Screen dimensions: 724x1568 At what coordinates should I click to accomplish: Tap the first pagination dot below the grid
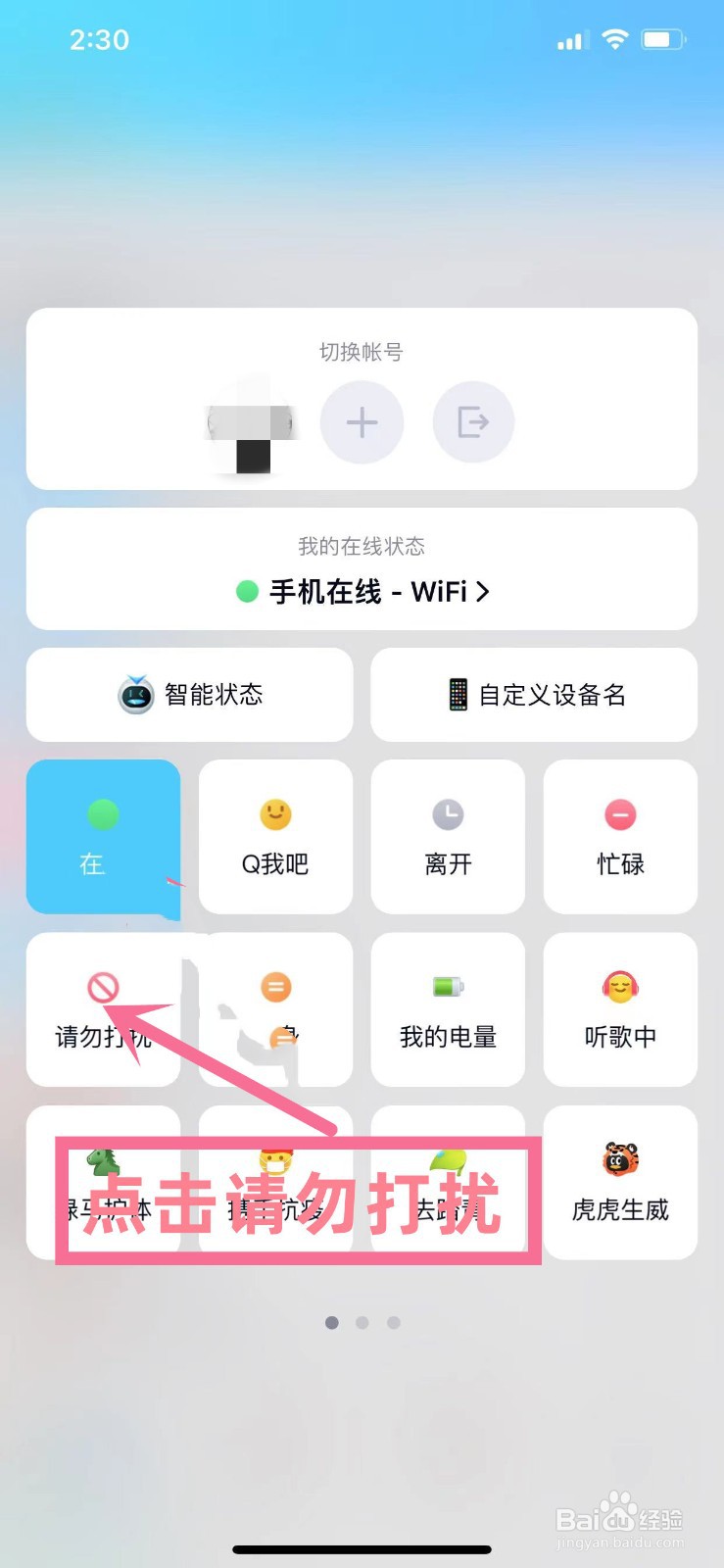point(330,1322)
